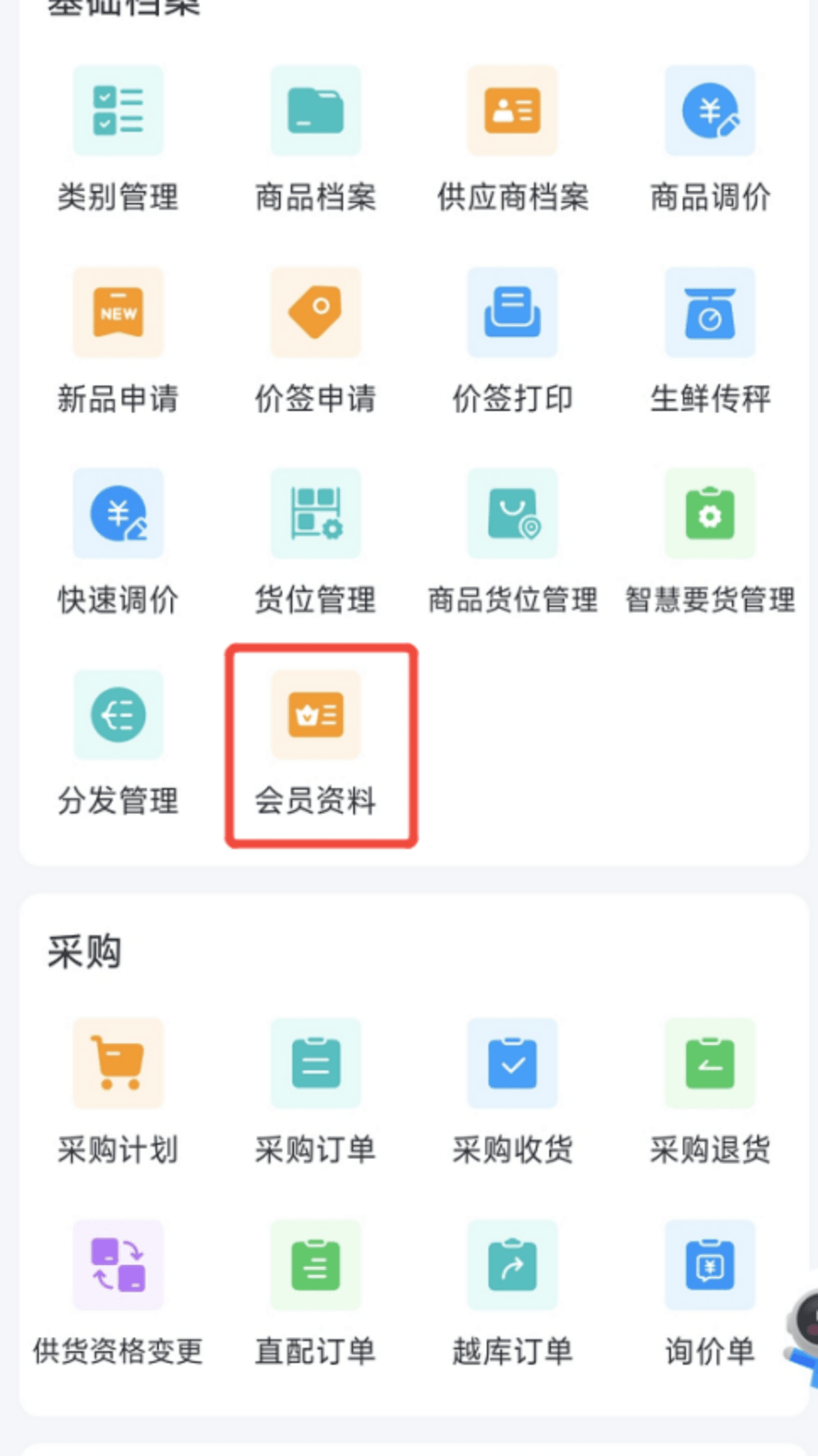This screenshot has width=818, height=1456.
Task: Select 采购退货 purchase return
Action: tap(710, 1064)
